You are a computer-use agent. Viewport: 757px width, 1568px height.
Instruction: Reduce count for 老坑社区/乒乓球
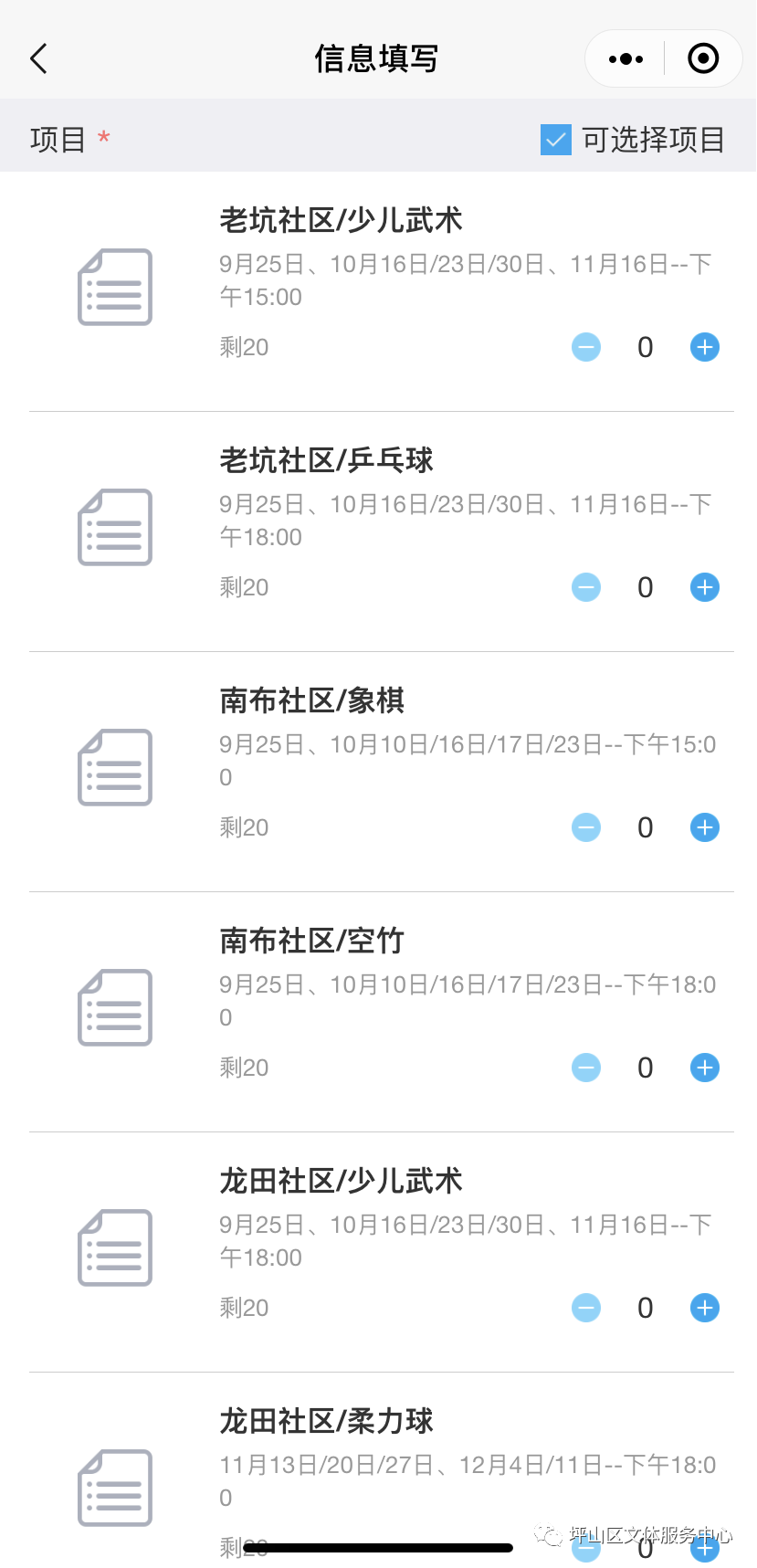[x=586, y=587]
